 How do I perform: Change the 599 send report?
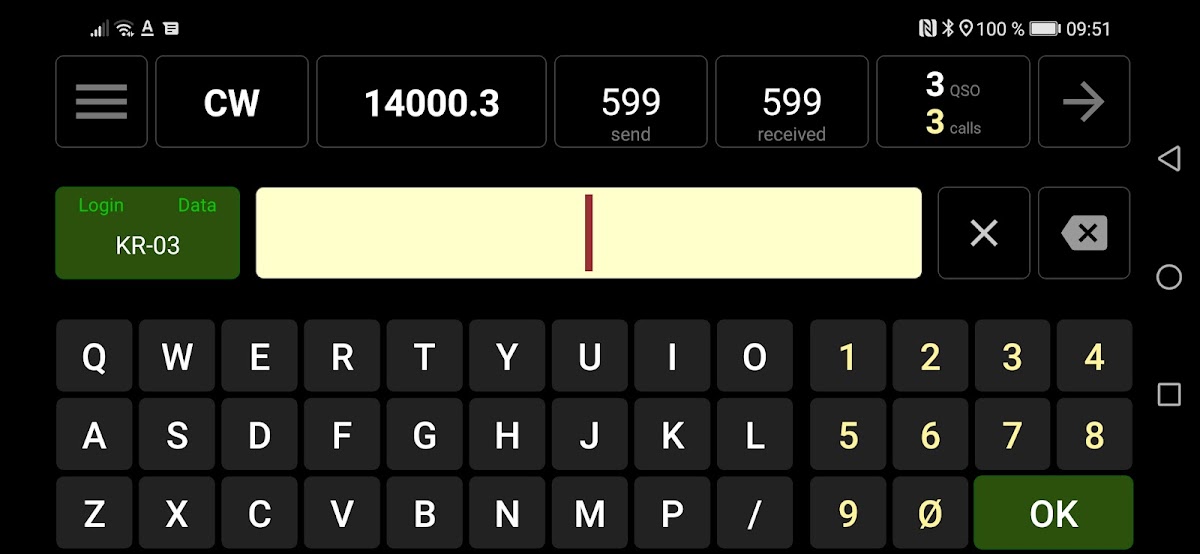point(631,102)
